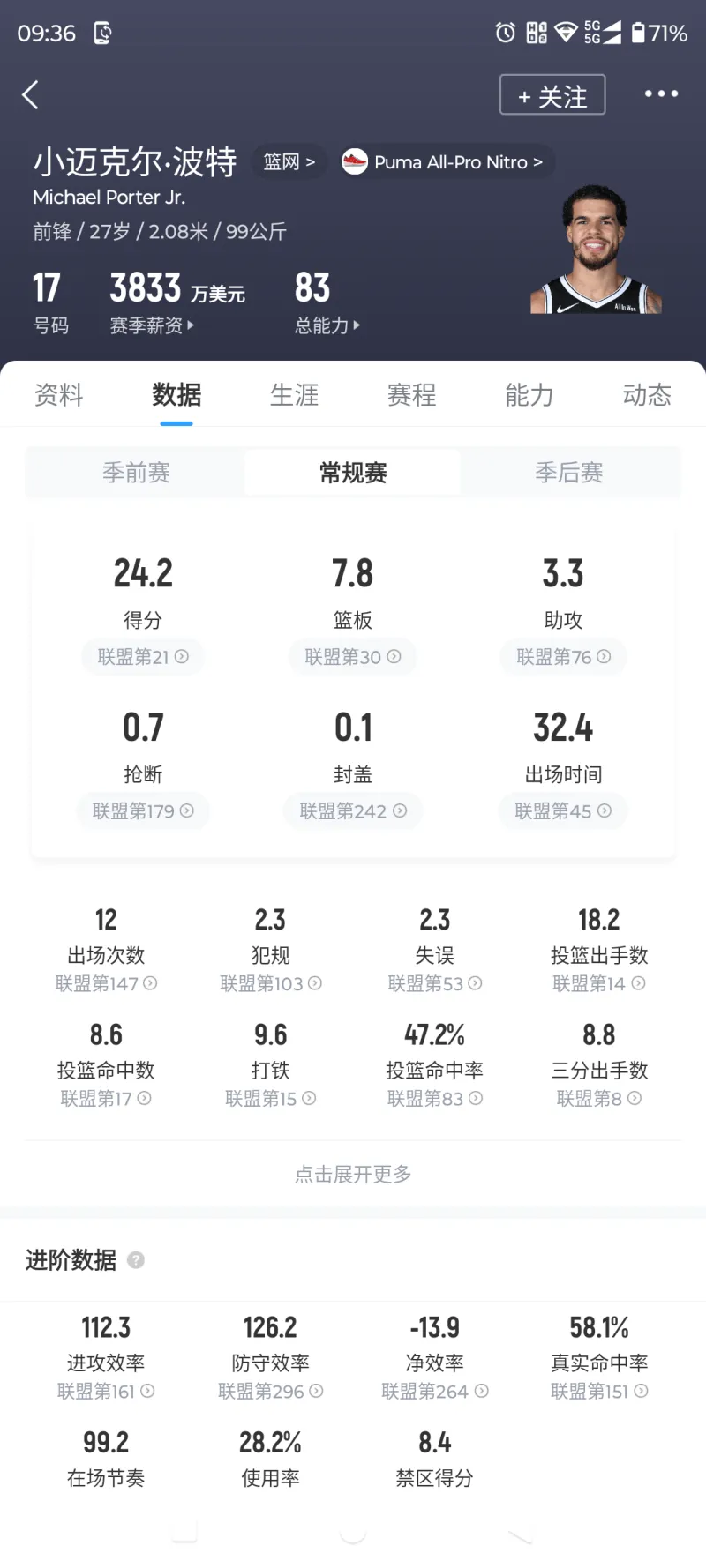Viewport: 706px width, 1568px height.
Task: Go back using the top-left arrow
Action: (x=31, y=95)
